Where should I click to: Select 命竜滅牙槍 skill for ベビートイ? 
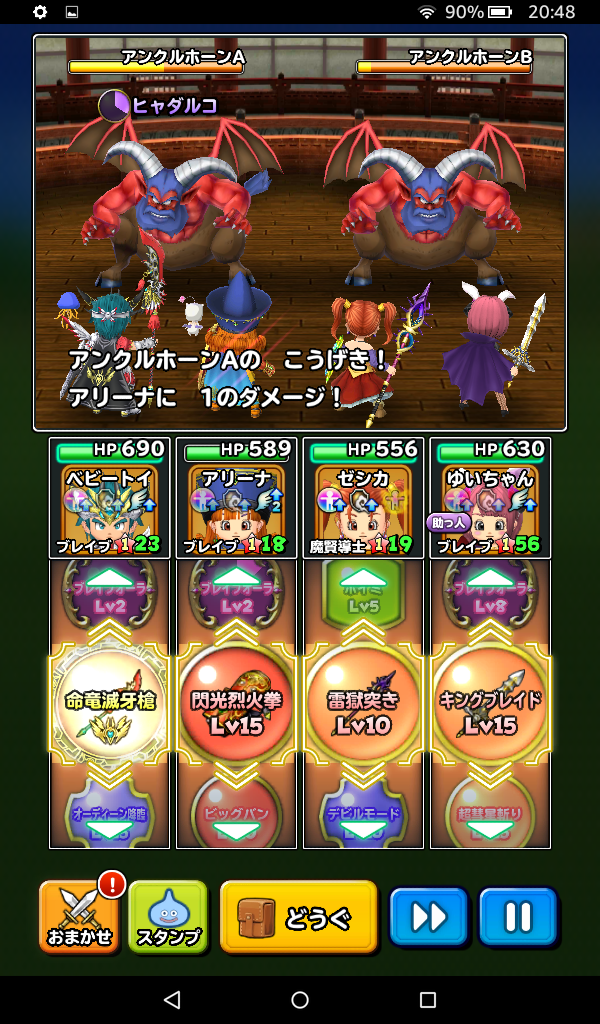(x=110, y=710)
